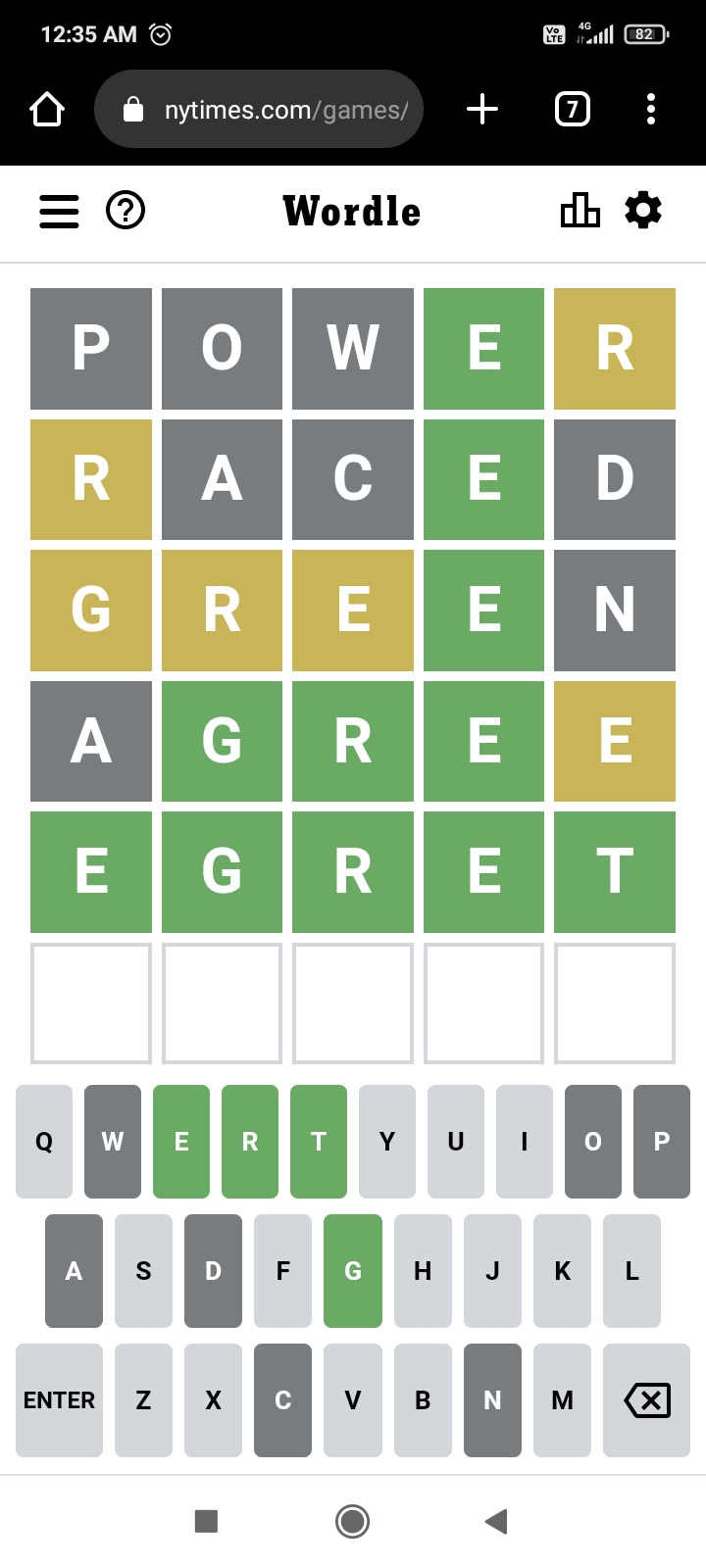
Task: Open a new browser tab
Action: pyautogui.click(x=482, y=109)
